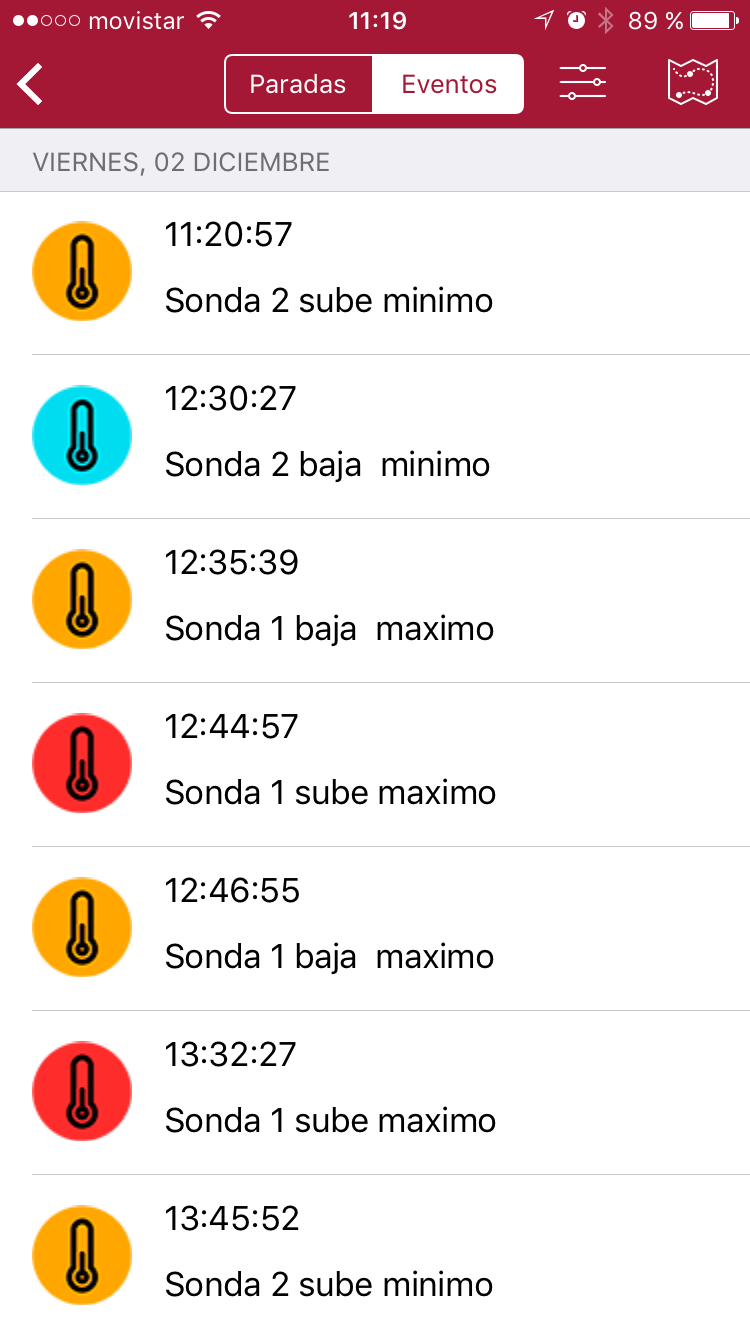750x1334 pixels.
Task: Switch to the Paradas tab
Action: pos(298,84)
